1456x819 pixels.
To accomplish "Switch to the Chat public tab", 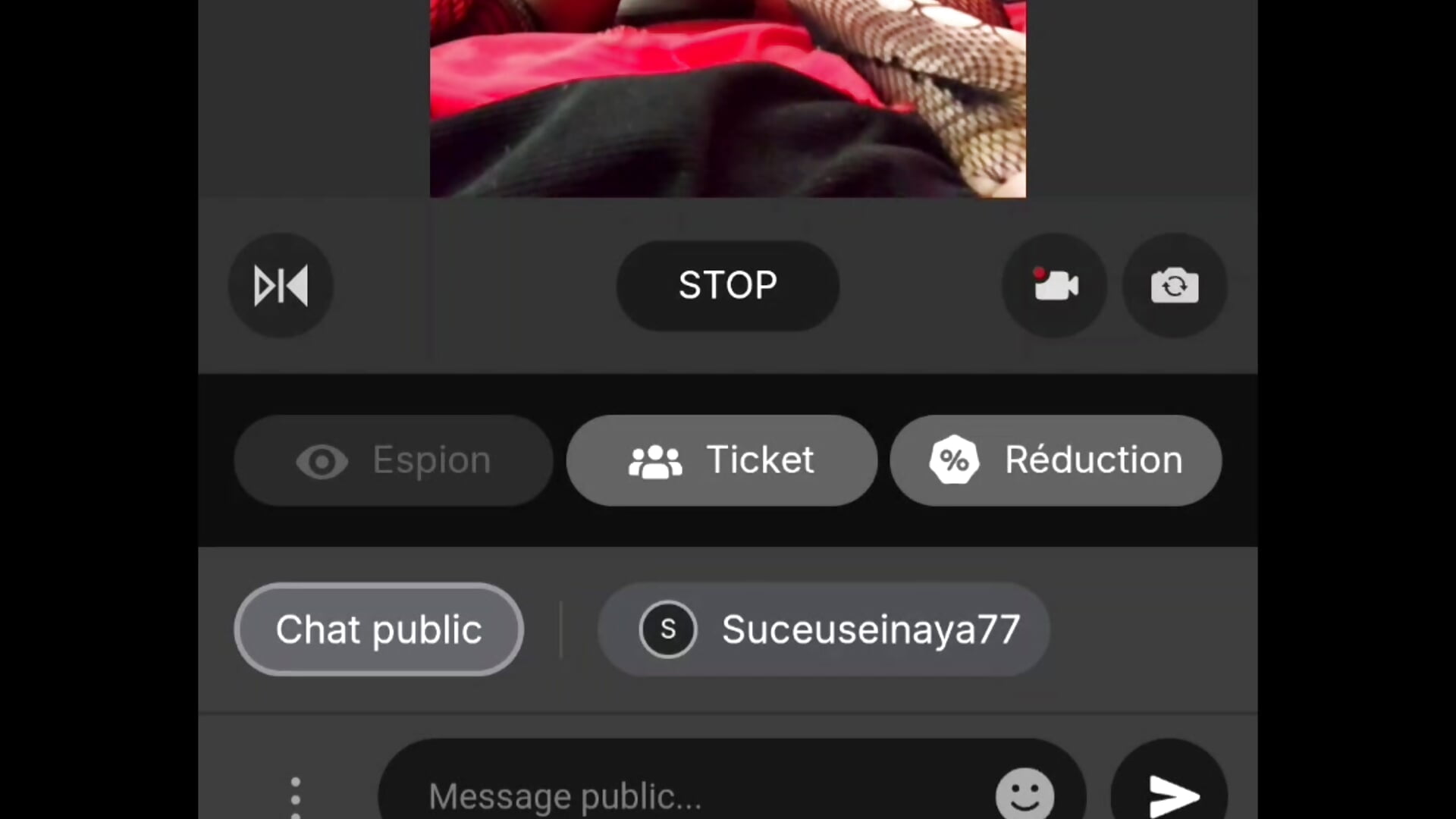I will [x=378, y=629].
